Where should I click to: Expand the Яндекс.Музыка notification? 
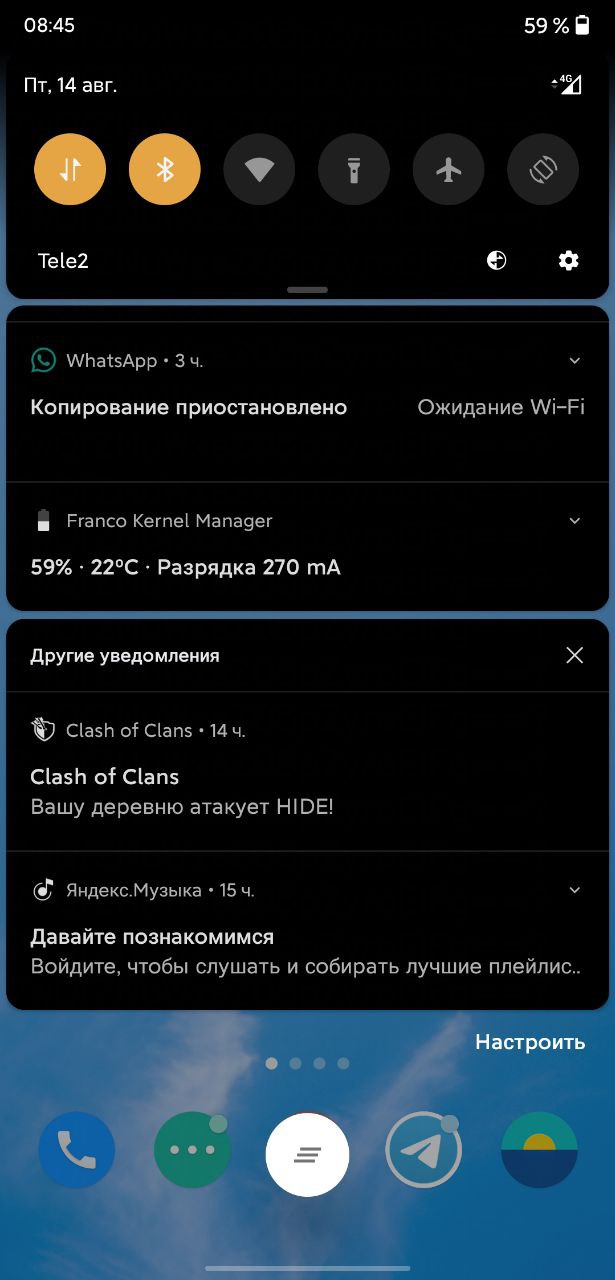574,890
